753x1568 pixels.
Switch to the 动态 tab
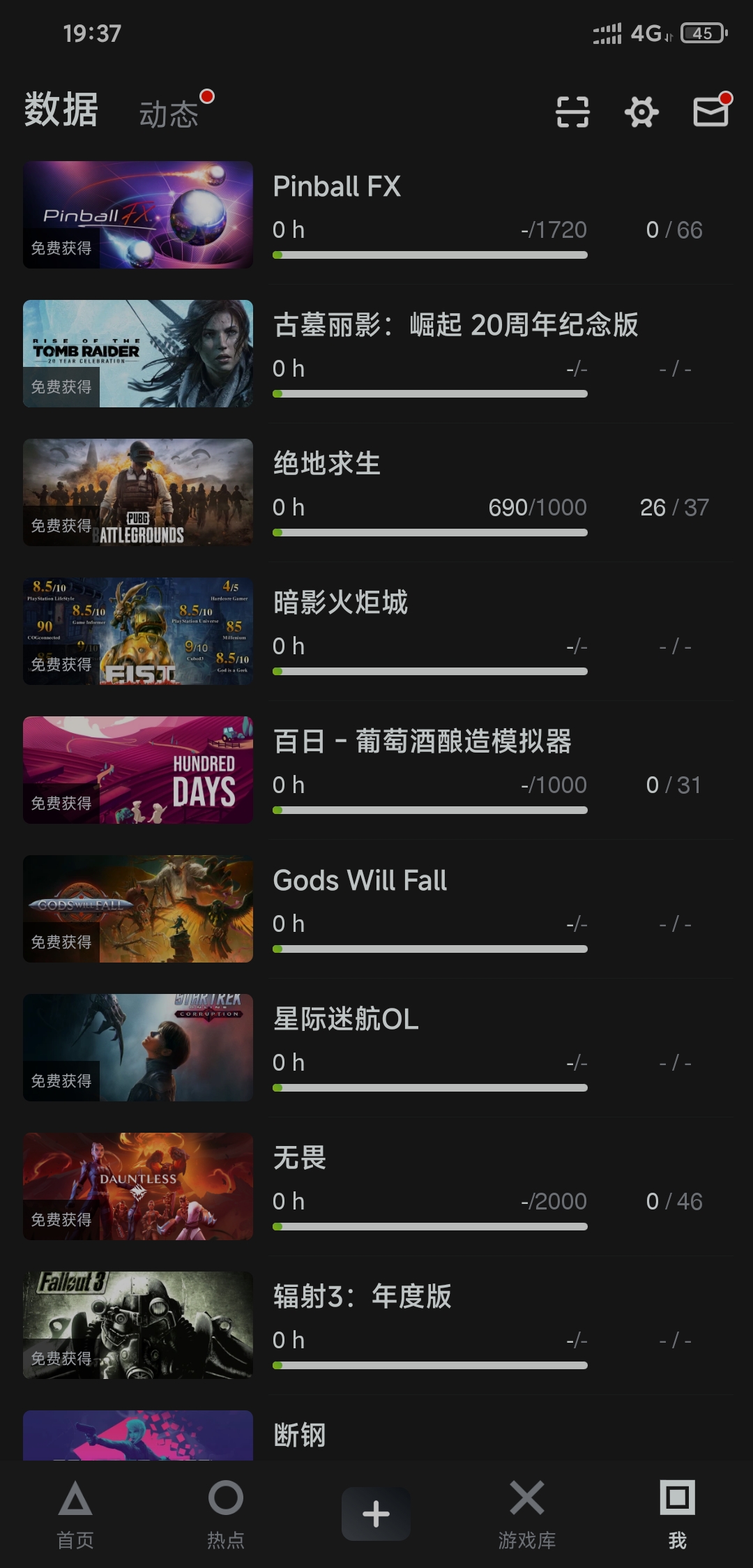(169, 114)
